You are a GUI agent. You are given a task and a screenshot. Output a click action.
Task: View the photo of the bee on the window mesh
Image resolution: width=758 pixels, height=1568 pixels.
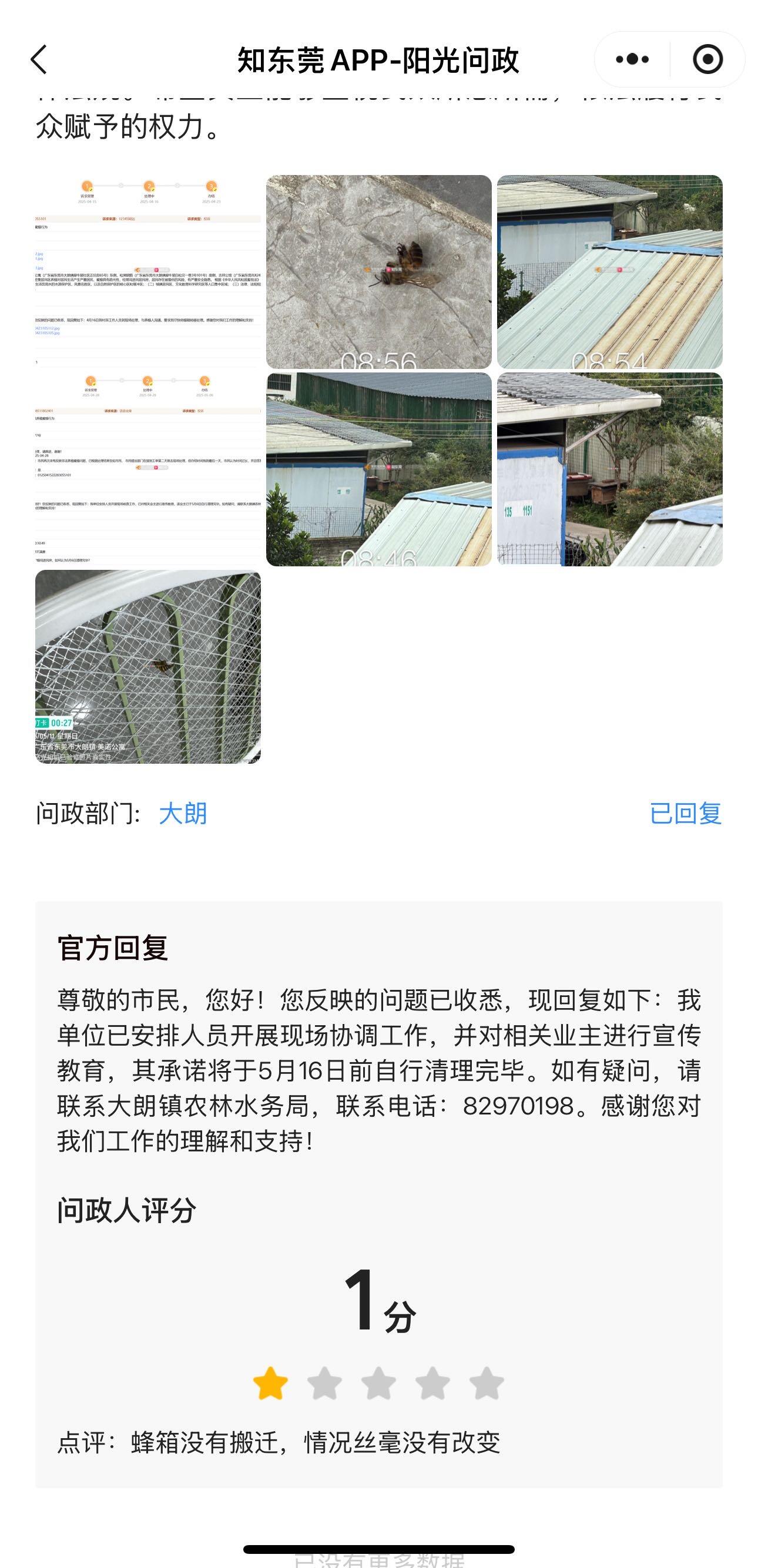pyautogui.click(x=148, y=667)
